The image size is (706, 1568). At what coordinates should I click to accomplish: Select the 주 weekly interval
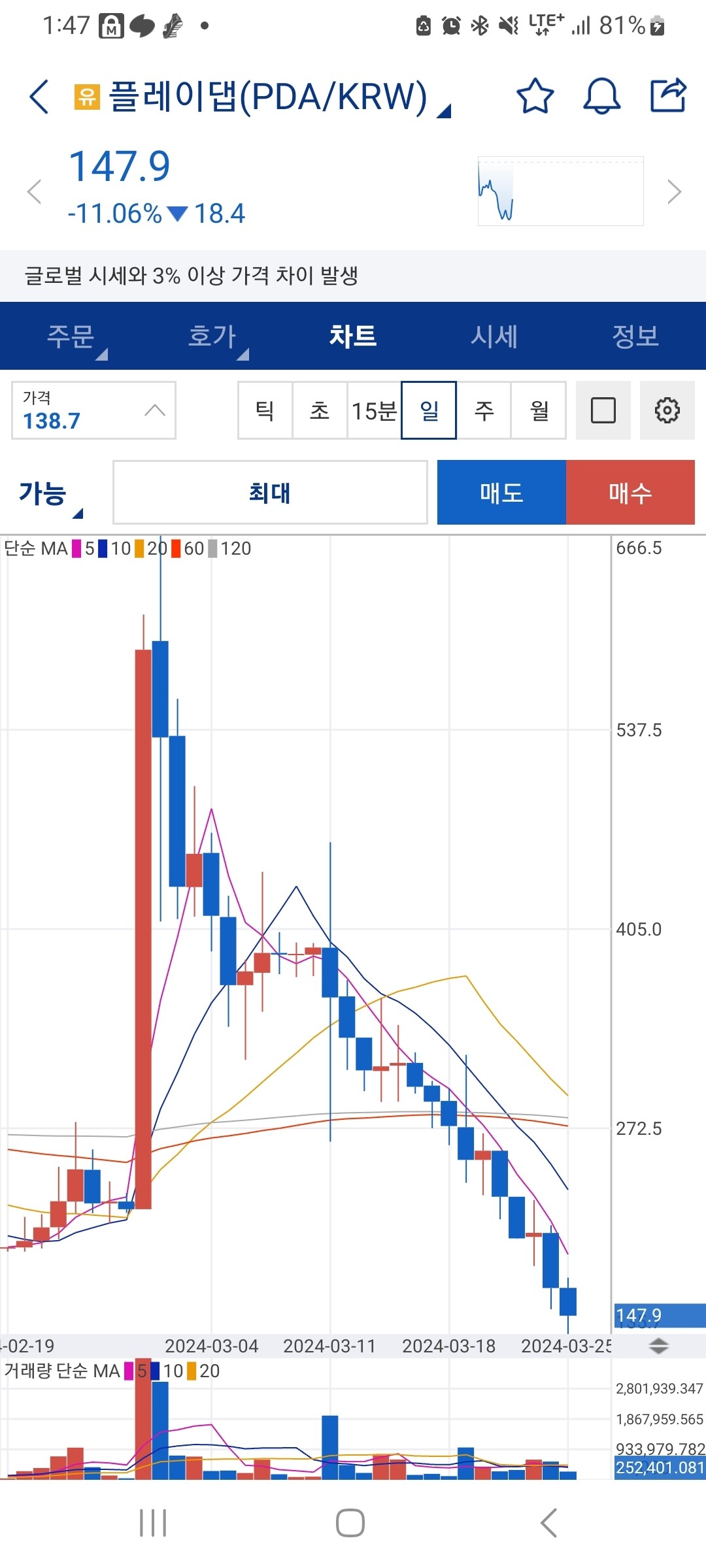(x=484, y=411)
